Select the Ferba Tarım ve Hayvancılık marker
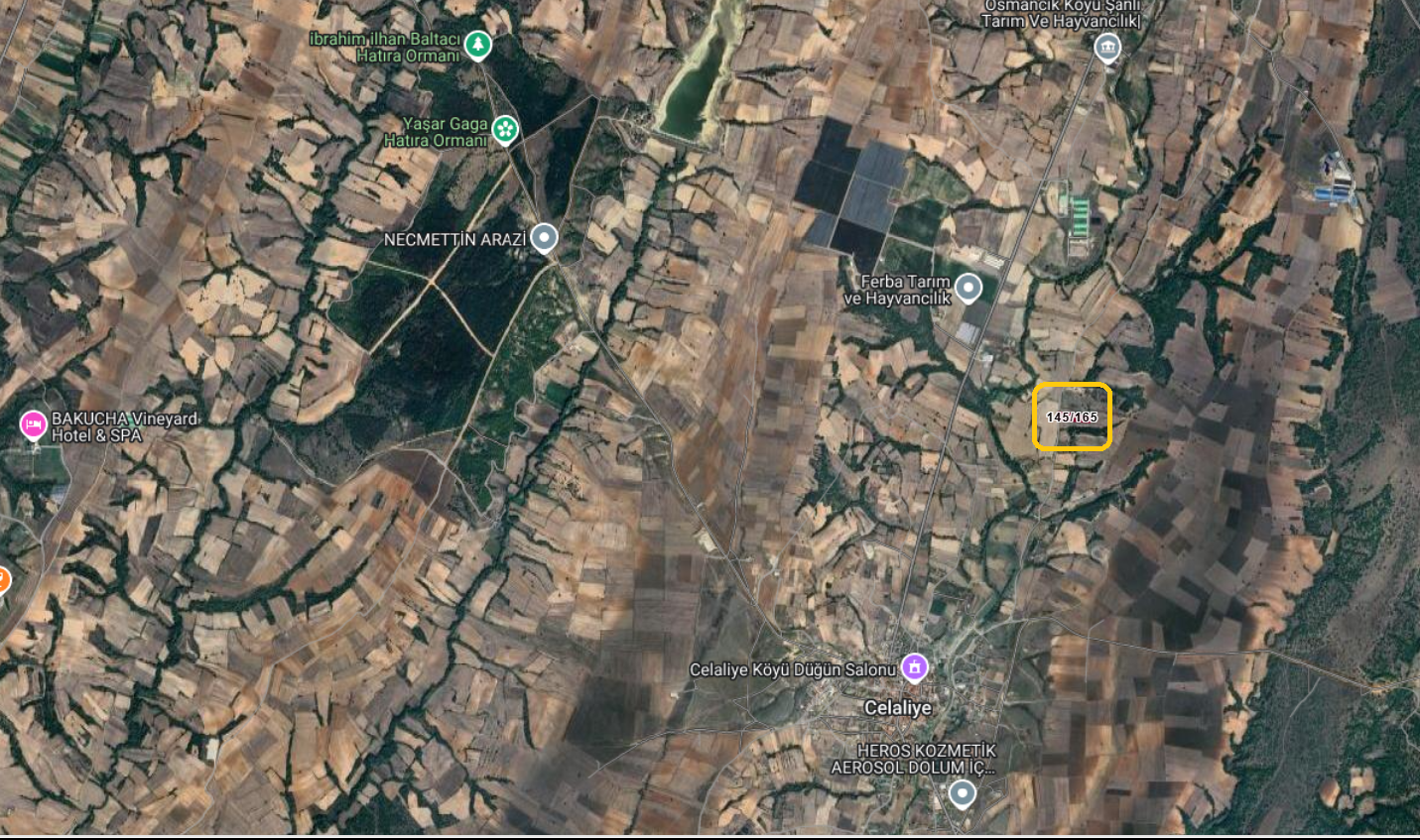Image resolution: width=1420 pixels, height=840 pixels. tap(968, 289)
